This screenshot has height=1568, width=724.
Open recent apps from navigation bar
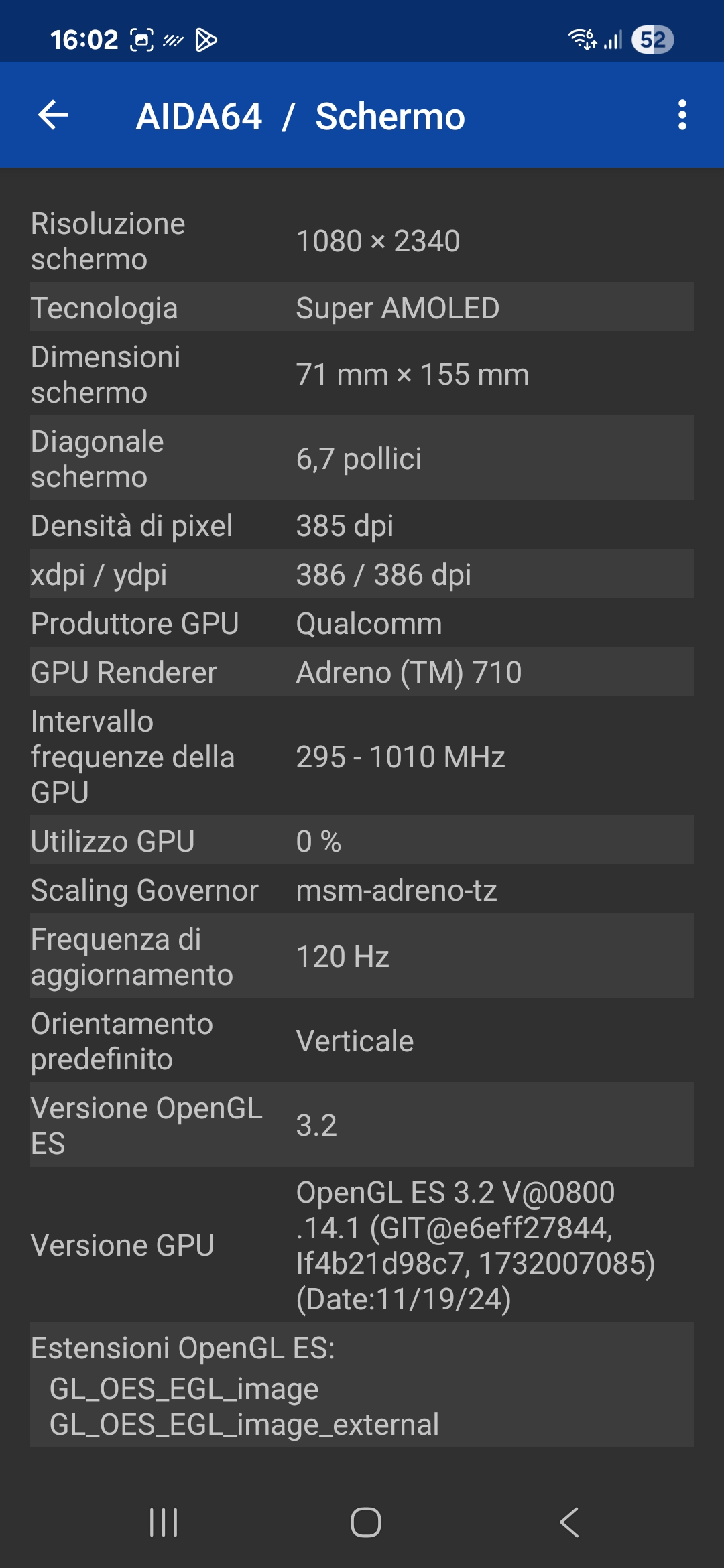164,1522
